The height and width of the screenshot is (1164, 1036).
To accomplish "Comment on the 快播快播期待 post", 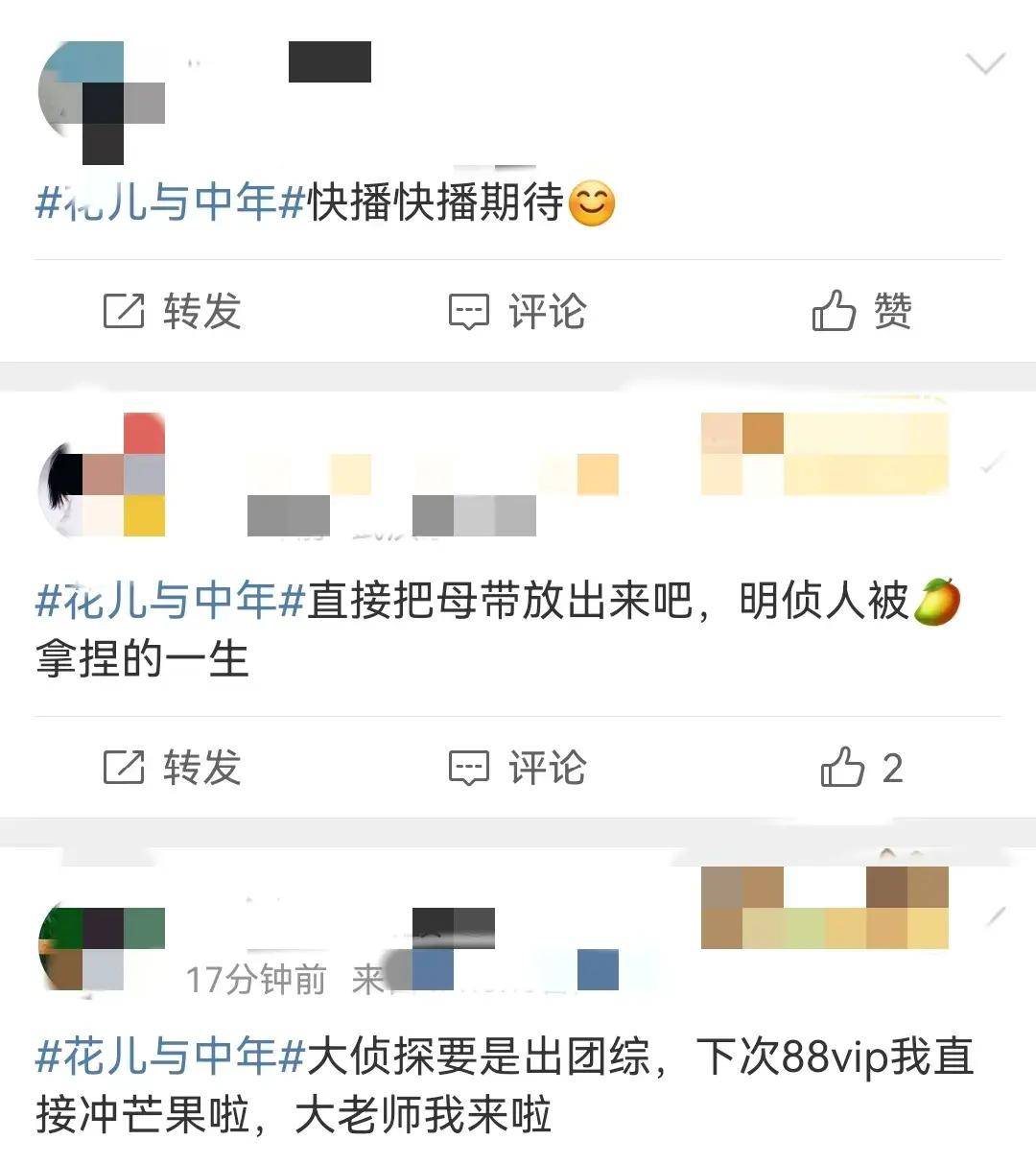I will pos(518,311).
